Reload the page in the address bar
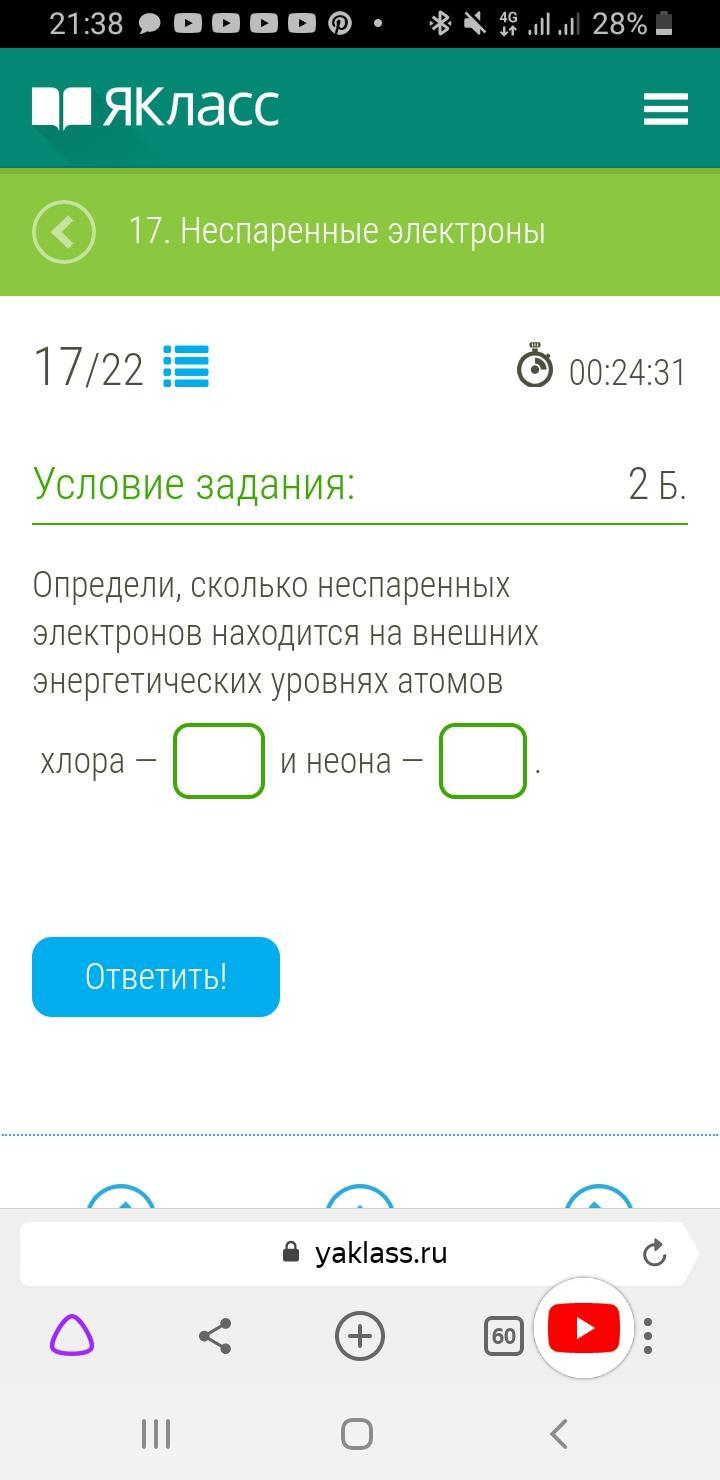 [654, 1252]
